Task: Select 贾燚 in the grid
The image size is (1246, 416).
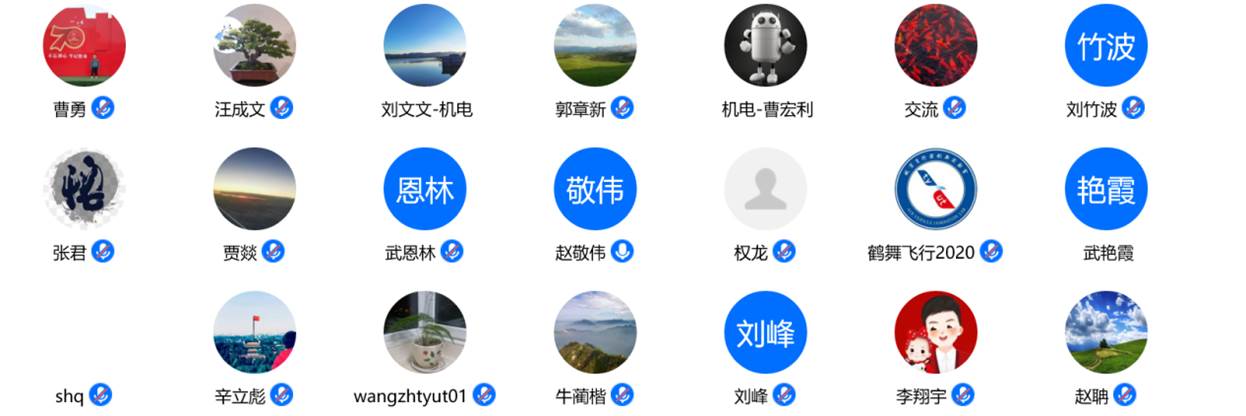Action: pos(254,189)
